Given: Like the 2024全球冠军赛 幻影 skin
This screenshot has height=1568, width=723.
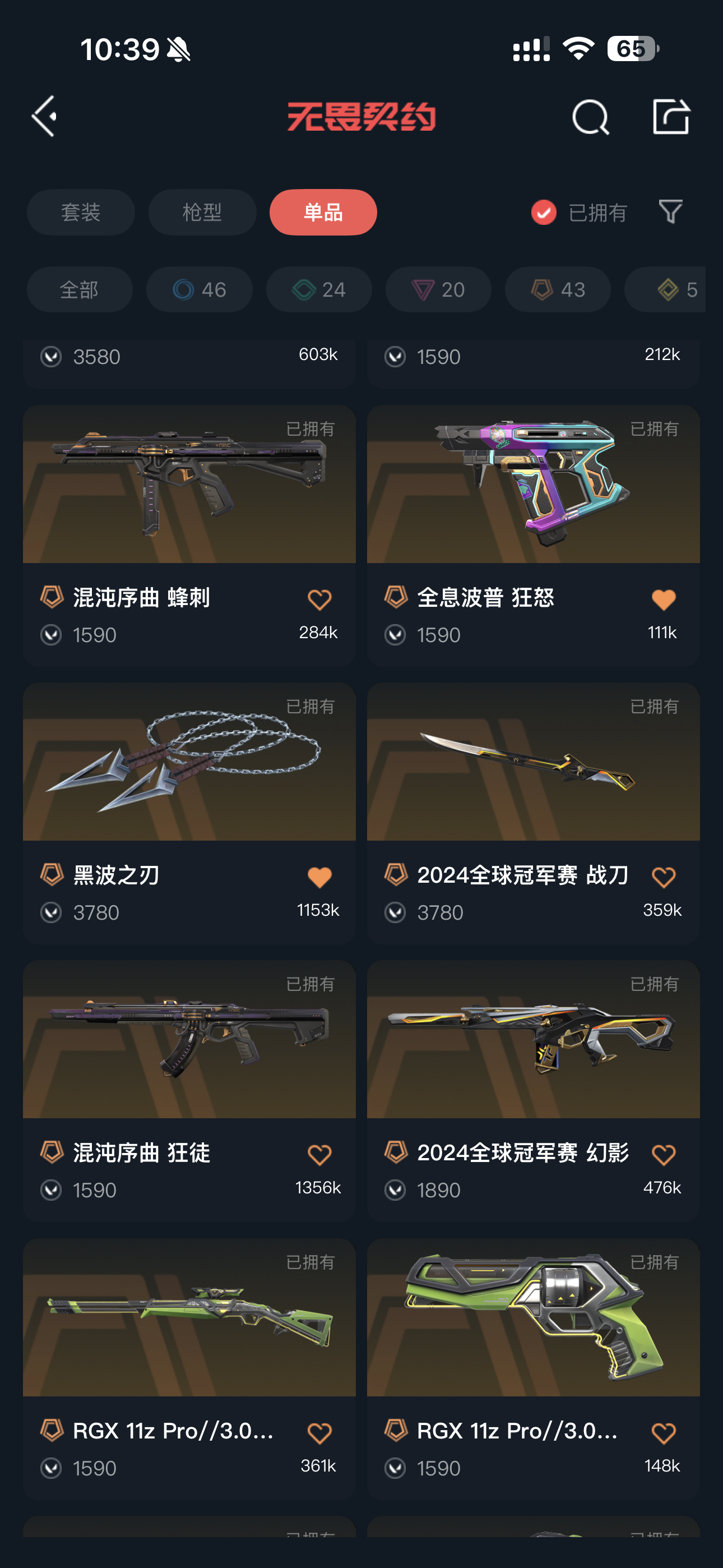Looking at the screenshot, I should point(662,1155).
